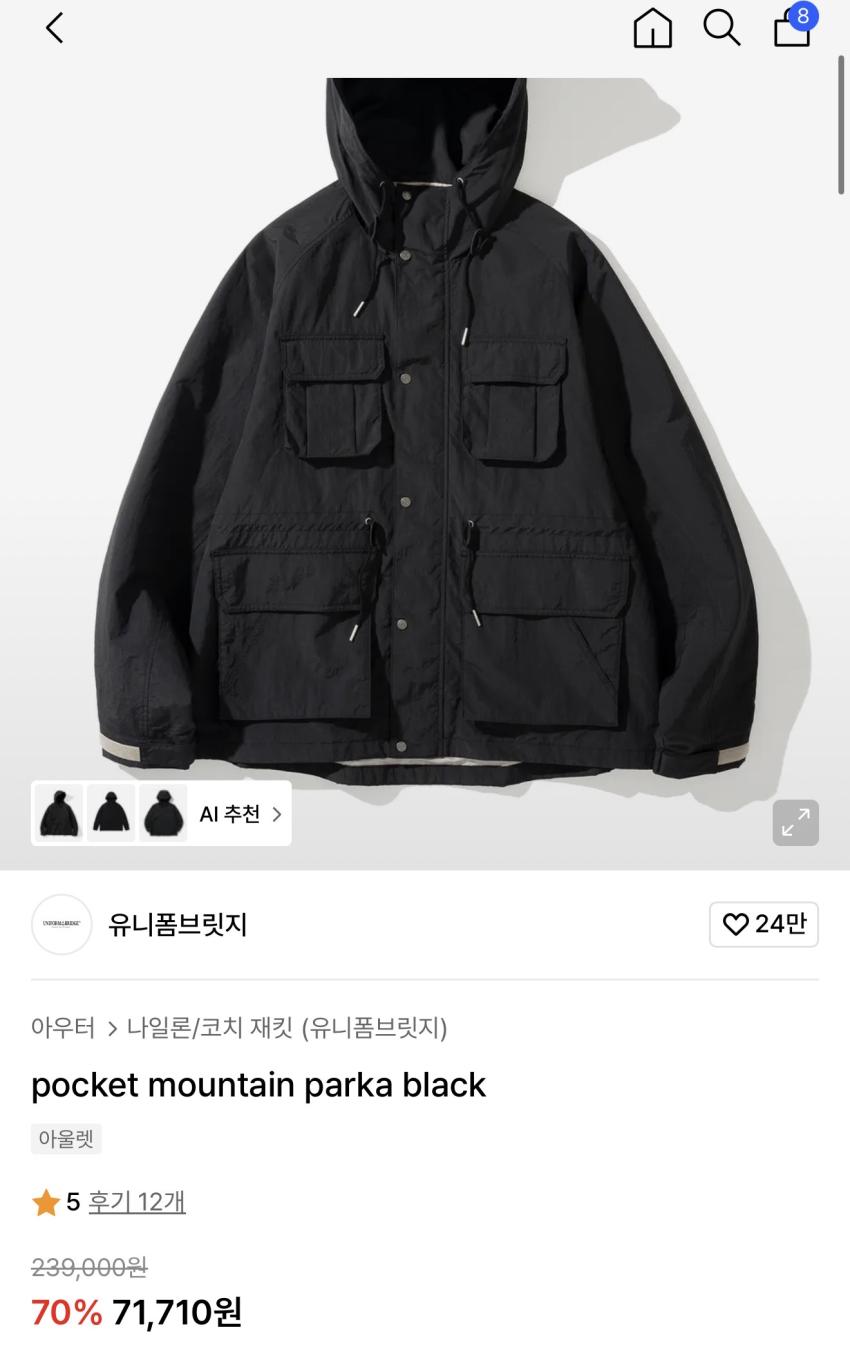Like the product with the heart button
Viewport: 850px width, 1345px height.
(763, 924)
